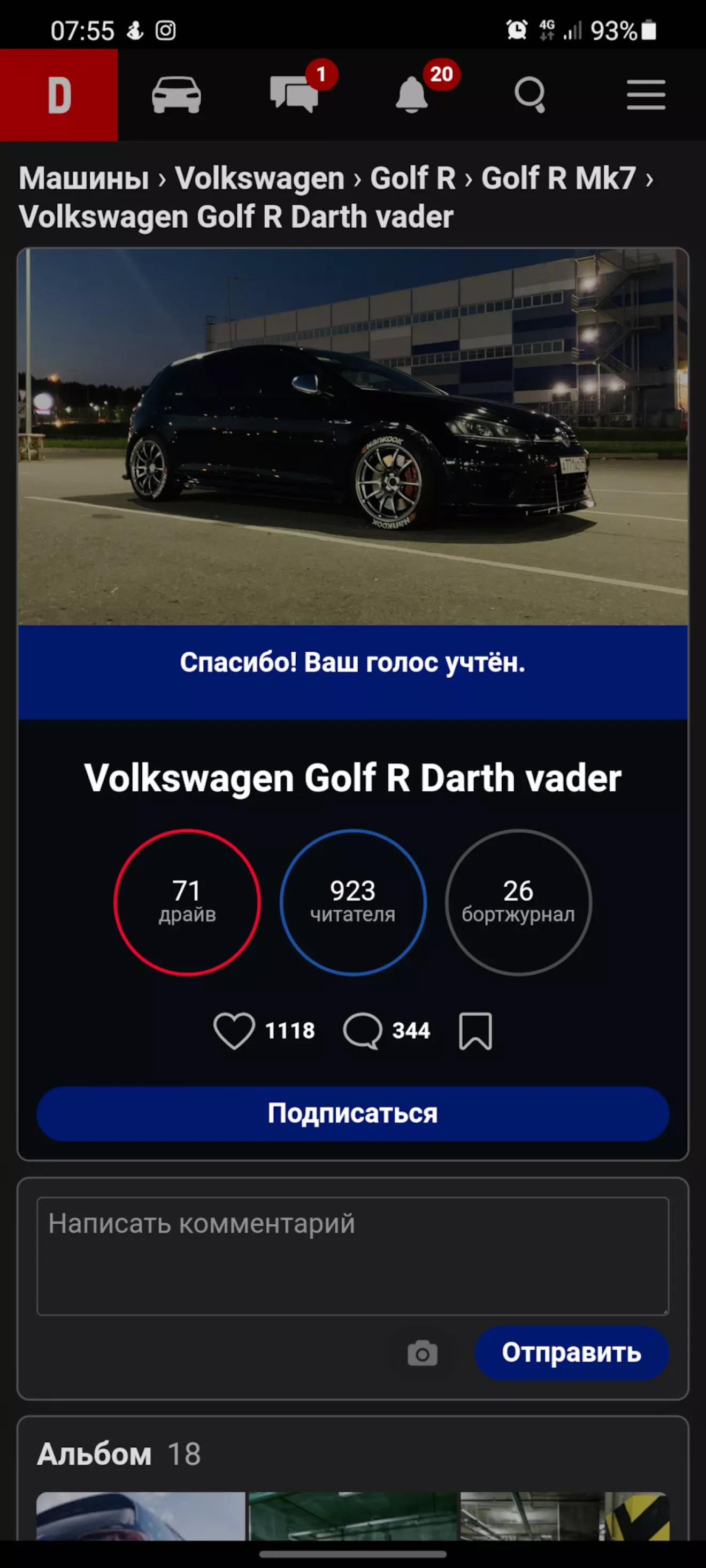Focus the Написать комментарий field
Screen dimensions: 706x1568
pos(352,1256)
